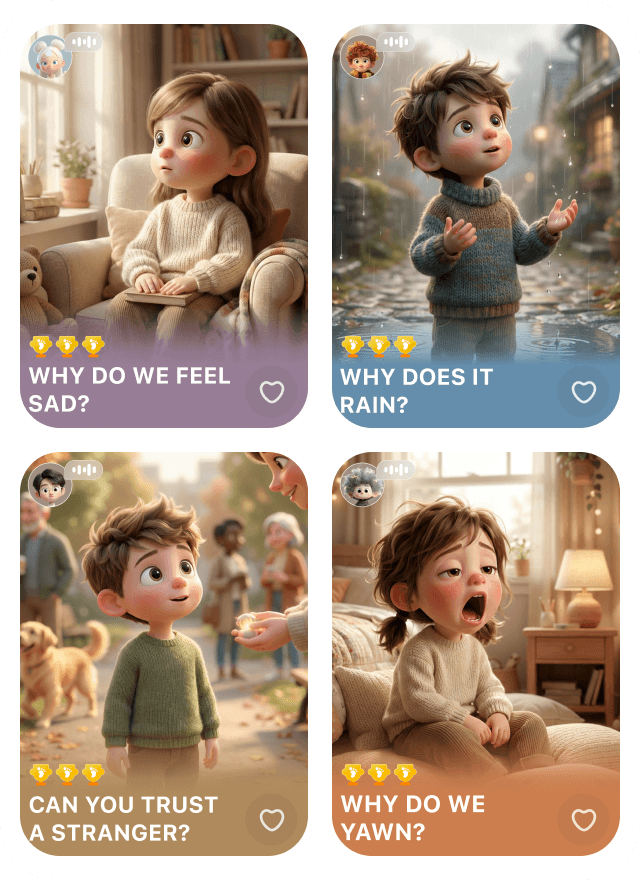Like the "Why do we feel sad?" card

272,392
